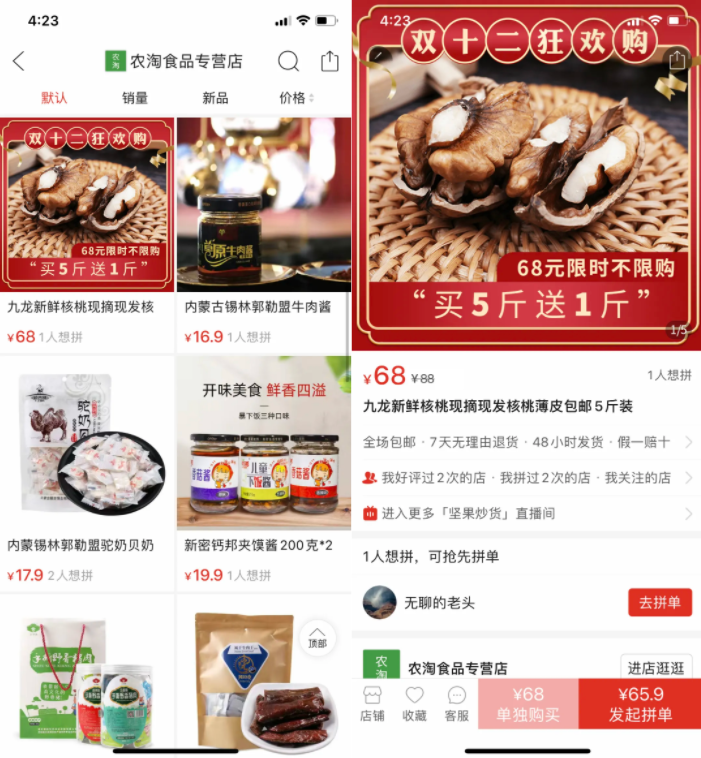The width and height of the screenshot is (701, 758).
Task: Buy alone for ¥68 单独购买
Action: tap(527, 704)
